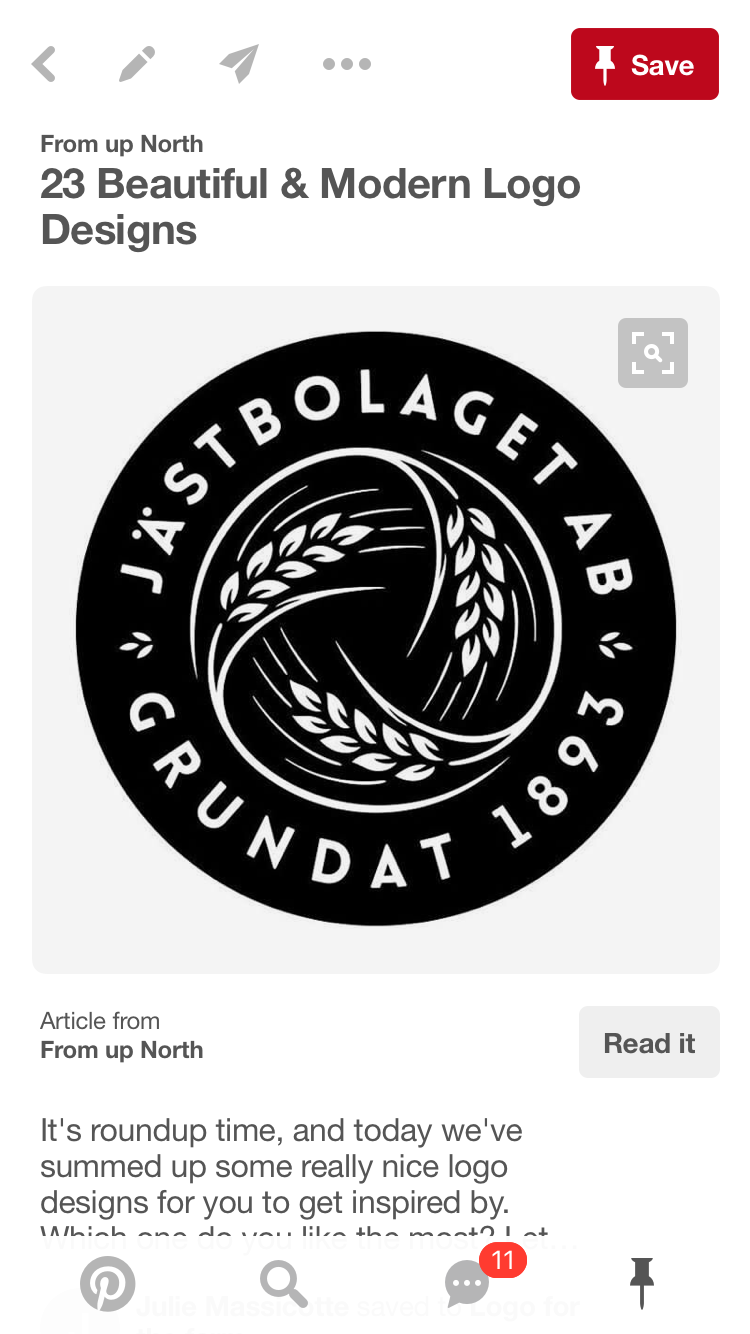Image resolution: width=750 pixels, height=1334 pixels.
Task: Open the search tab
Action: point(283,1281)
